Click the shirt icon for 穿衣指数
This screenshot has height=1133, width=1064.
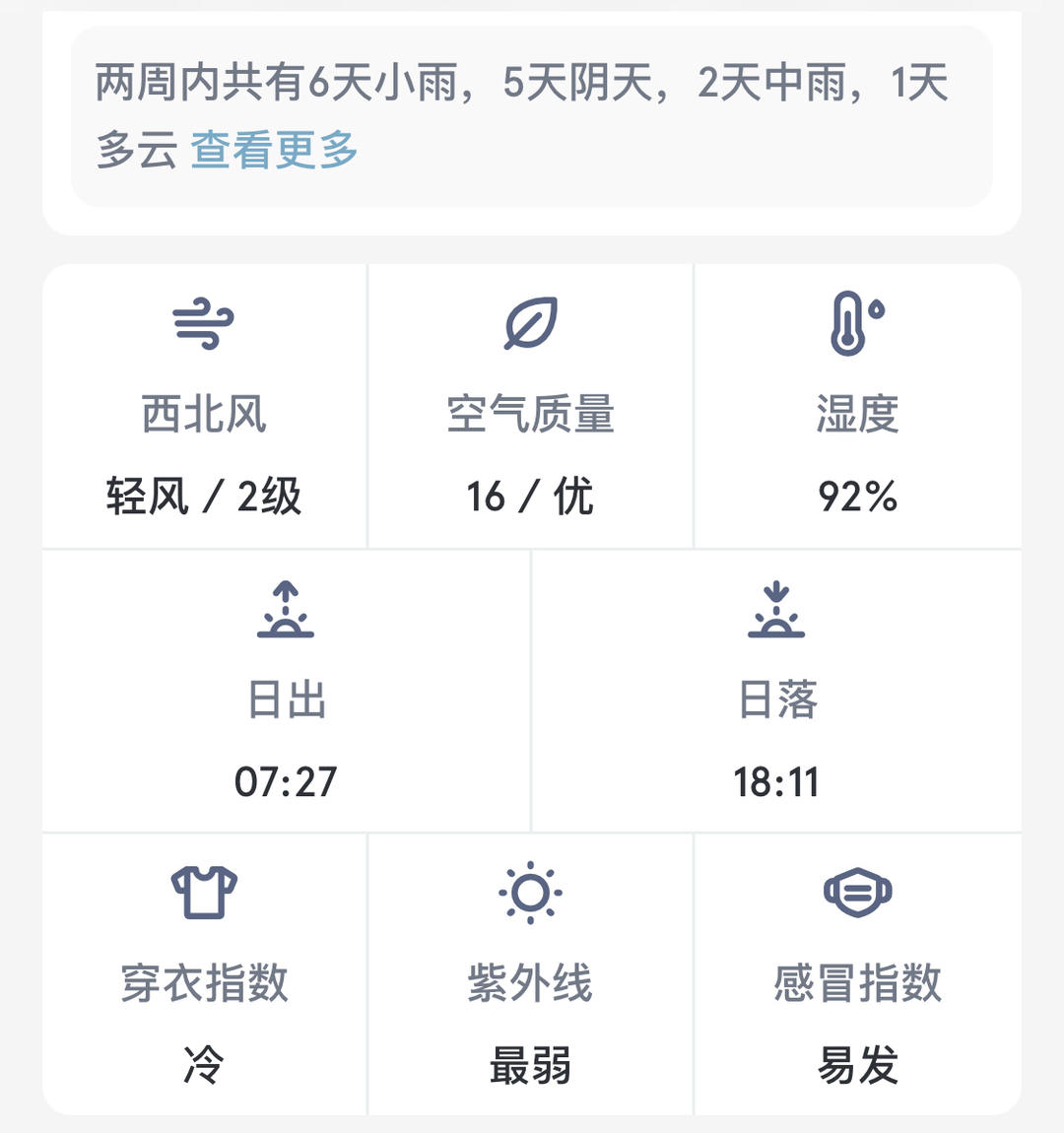point(203,893)
